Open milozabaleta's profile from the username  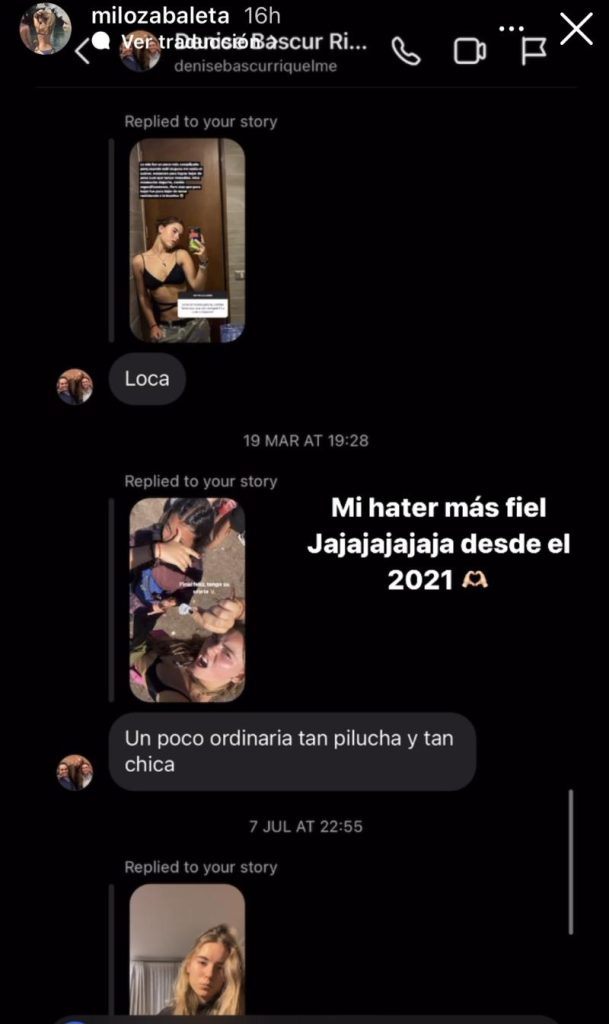160,16
